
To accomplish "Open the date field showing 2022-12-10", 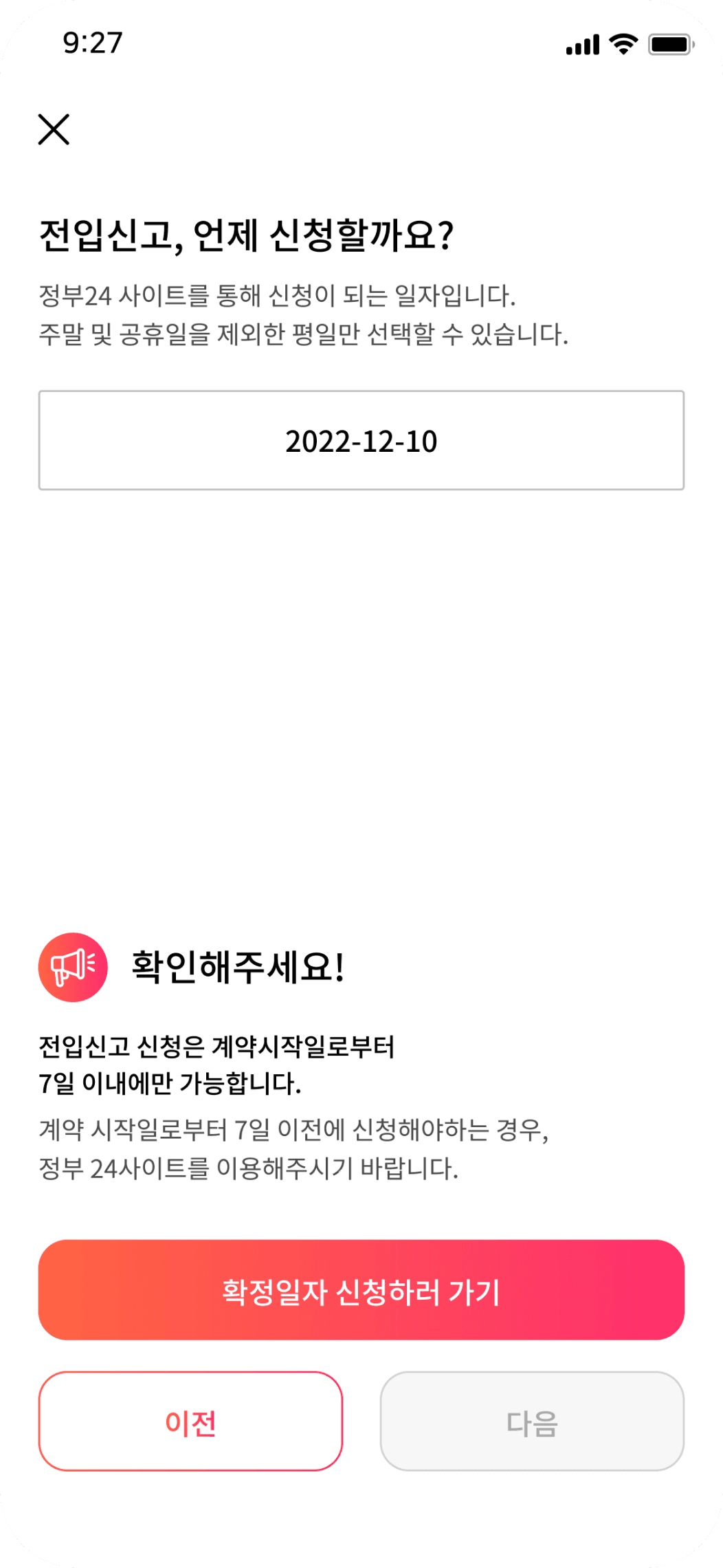I will point(361,440).
